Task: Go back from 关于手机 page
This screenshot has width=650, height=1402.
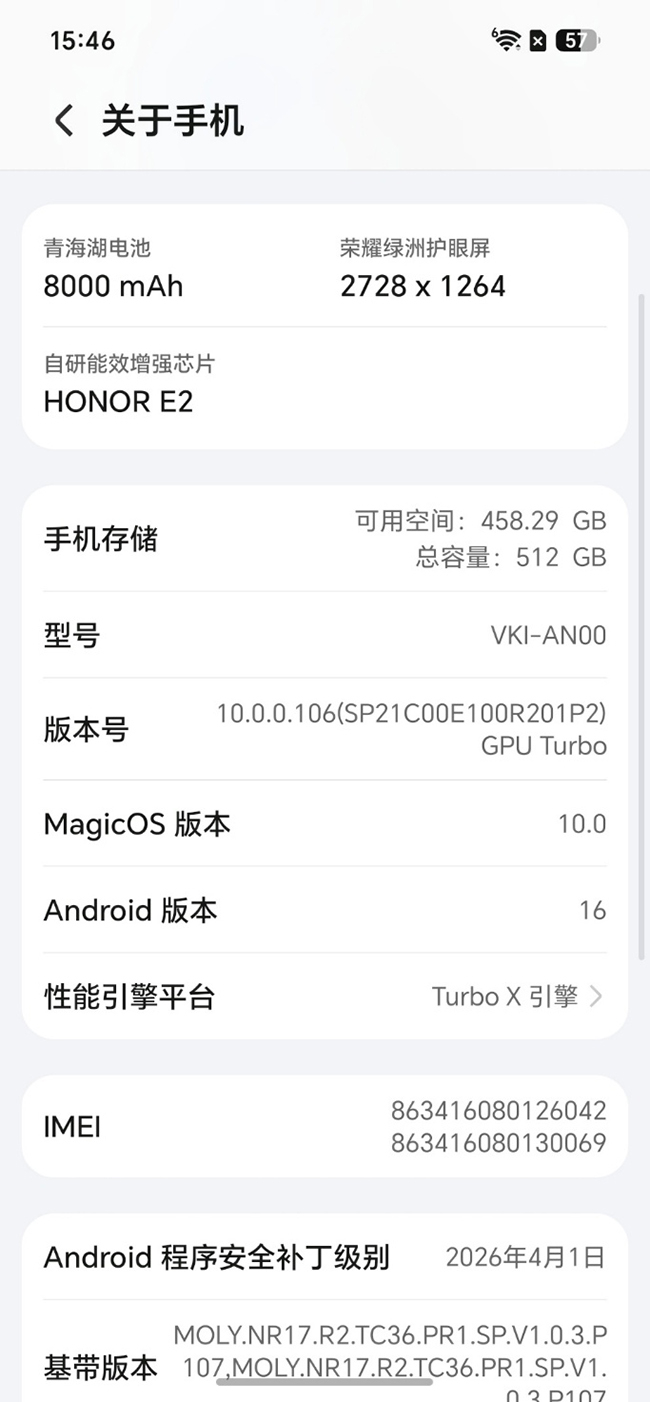Action: point(64,121)
